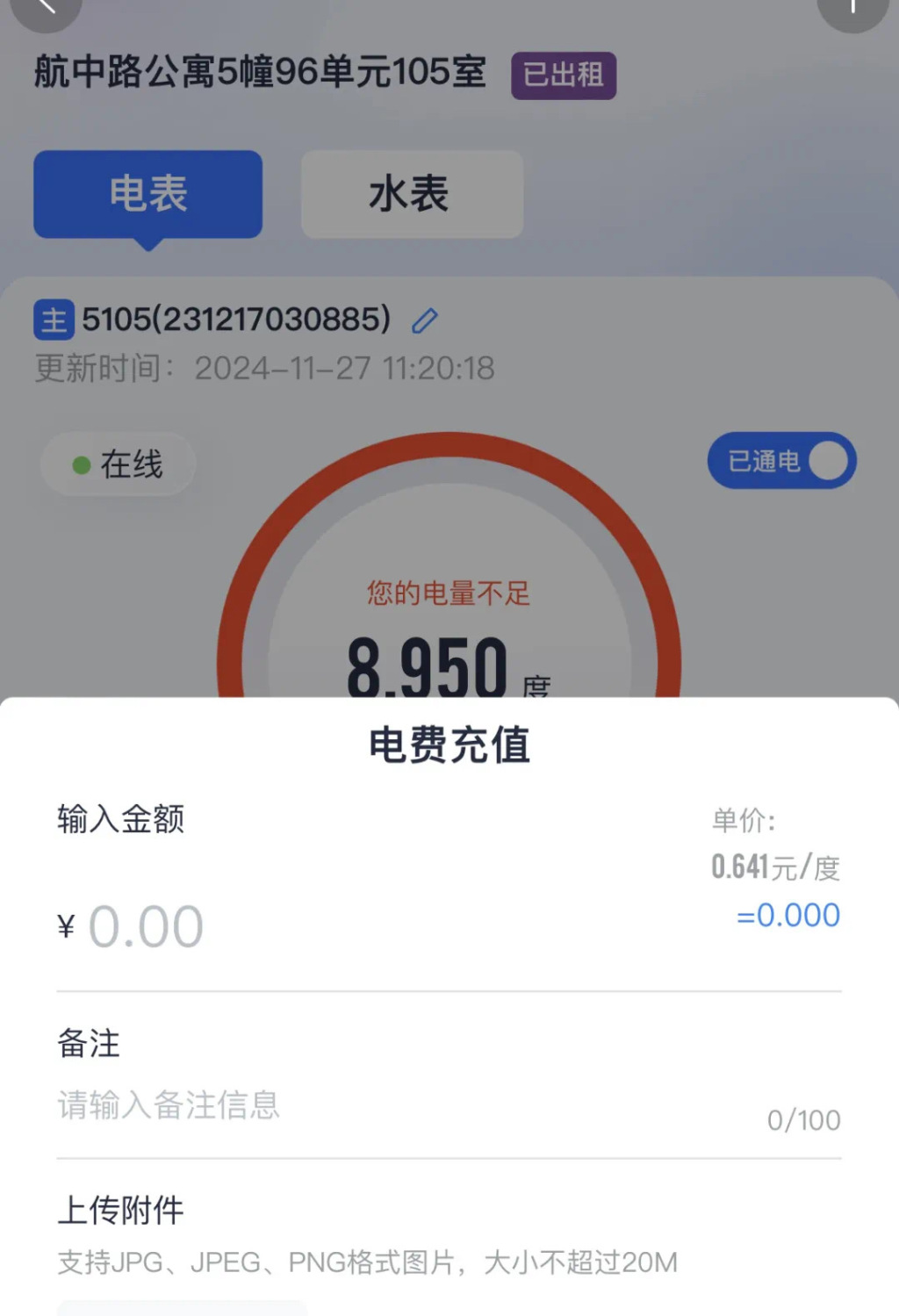Switch to the 电表 tab
Screen dimensions: 899x1316
coord(147,194)
